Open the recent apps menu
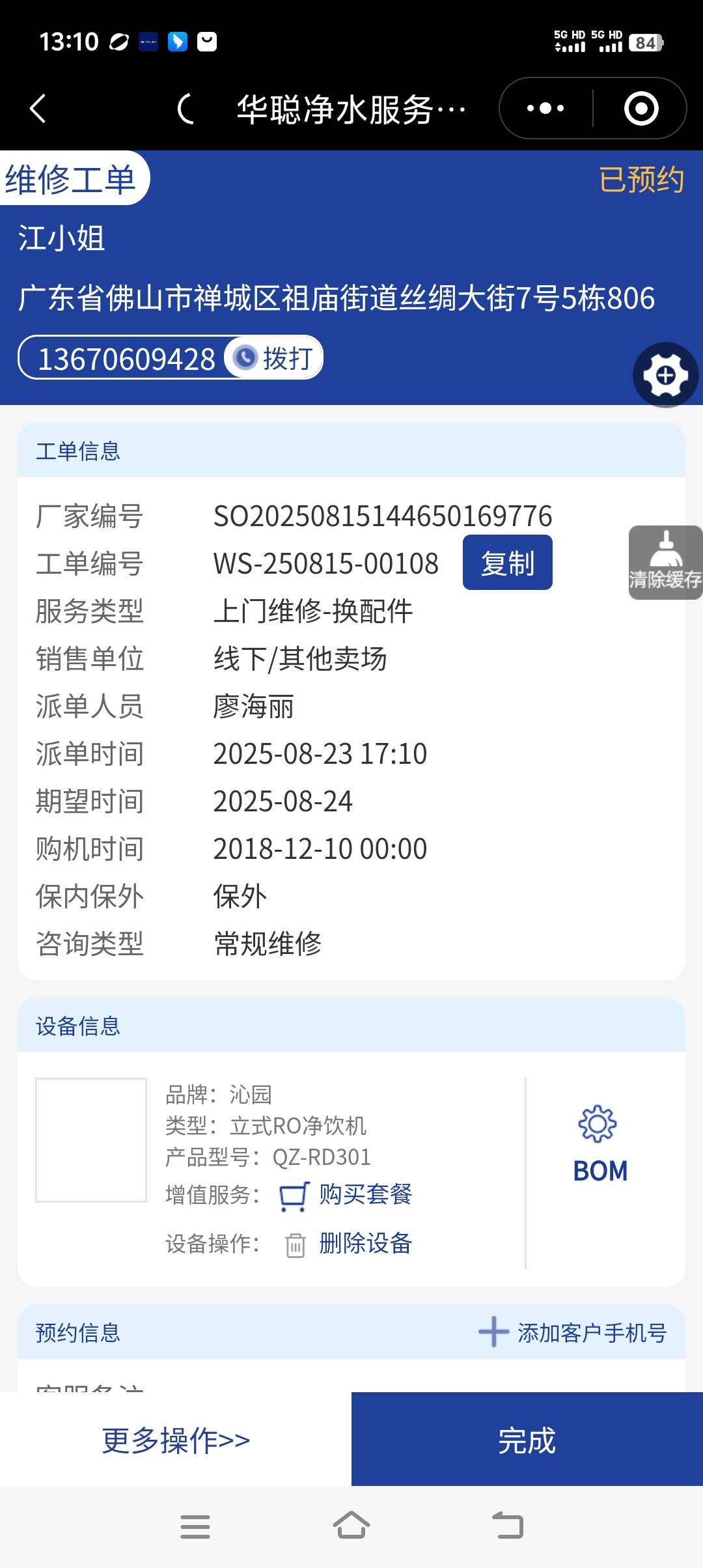The image size is (703, 1568). tap(195, 1526)
